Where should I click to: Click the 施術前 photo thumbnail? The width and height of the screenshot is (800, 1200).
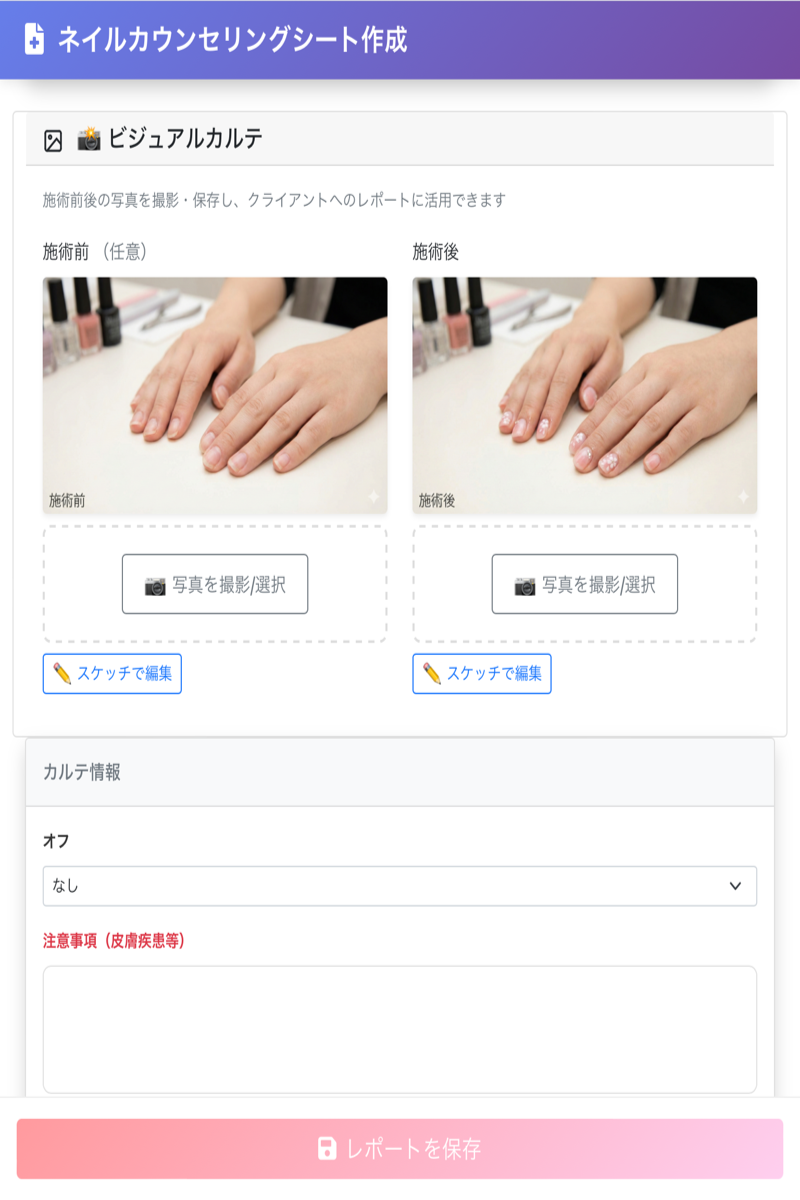coord(212,394)
